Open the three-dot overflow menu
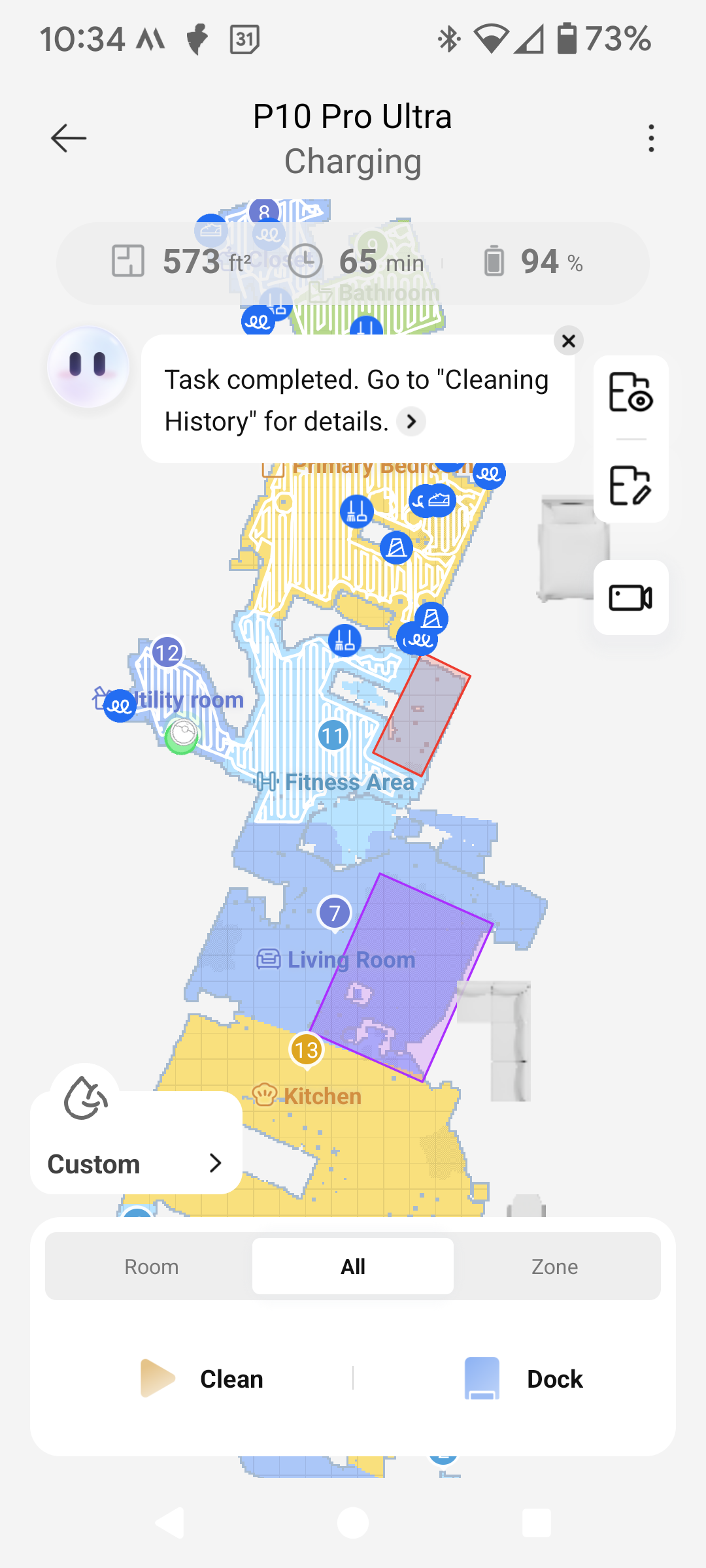 650,138
